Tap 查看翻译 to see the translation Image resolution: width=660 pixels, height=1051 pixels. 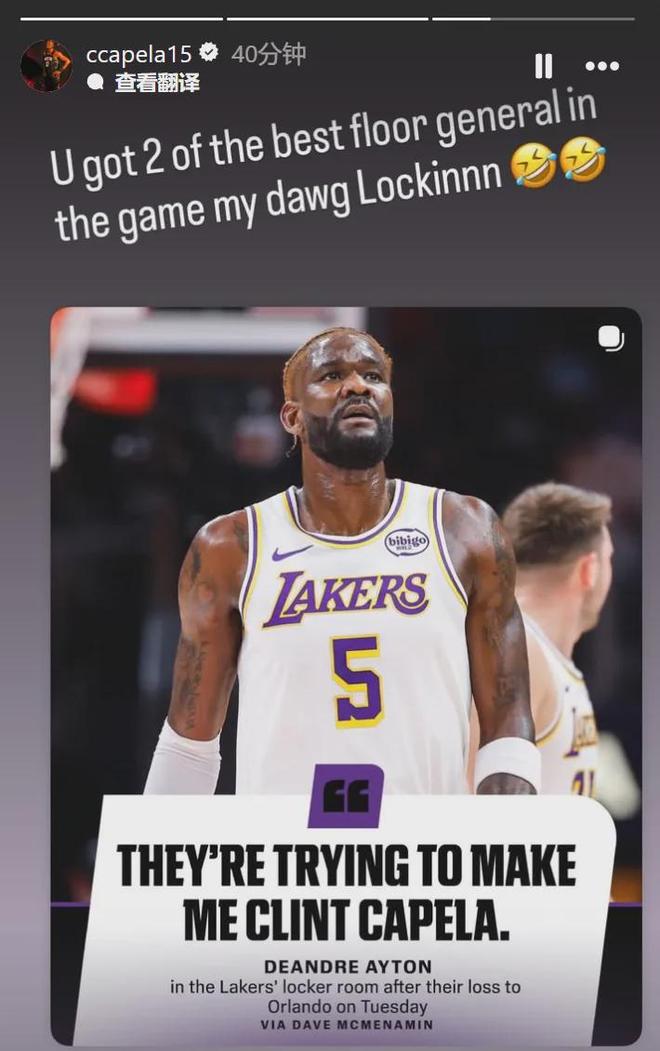(x=156, y=83)
